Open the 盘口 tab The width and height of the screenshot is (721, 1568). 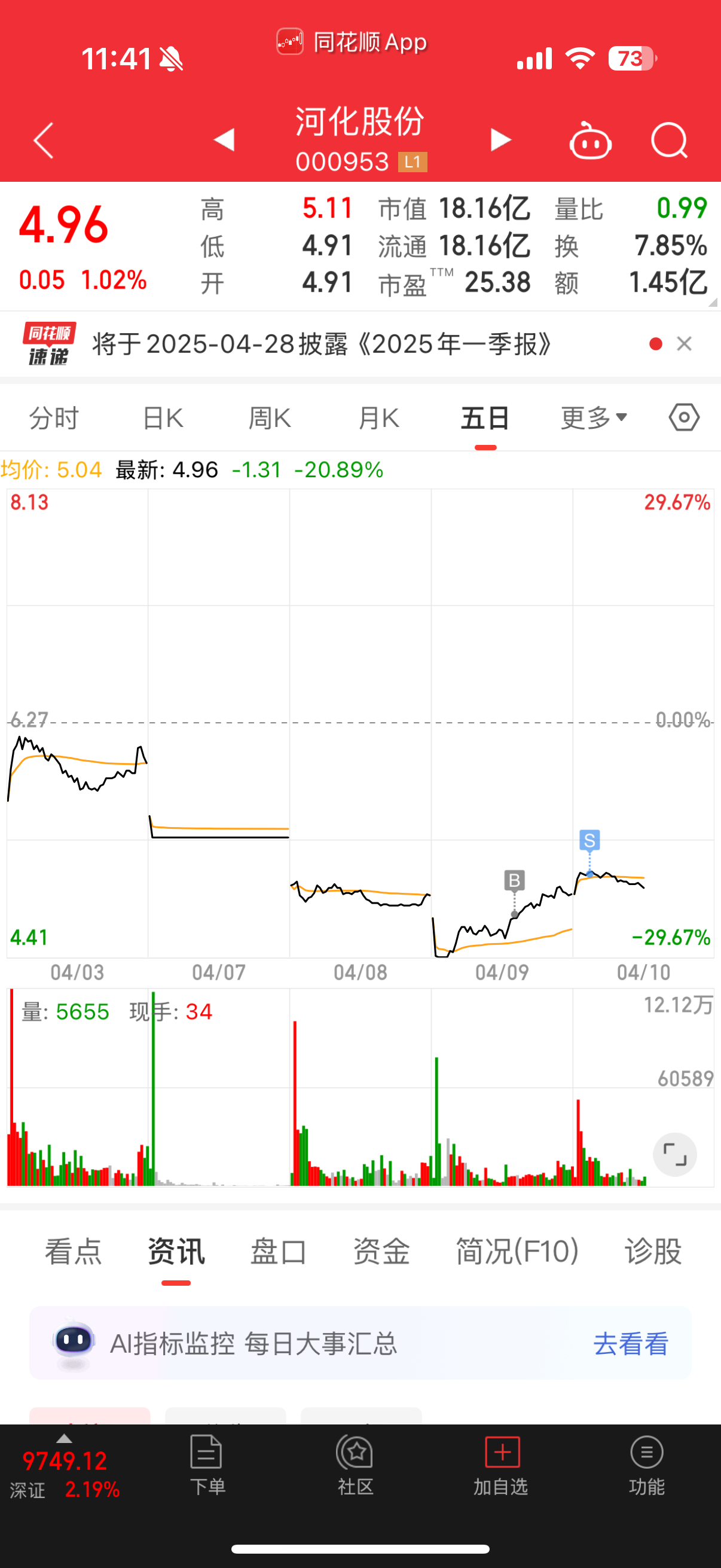[279, 1252]
